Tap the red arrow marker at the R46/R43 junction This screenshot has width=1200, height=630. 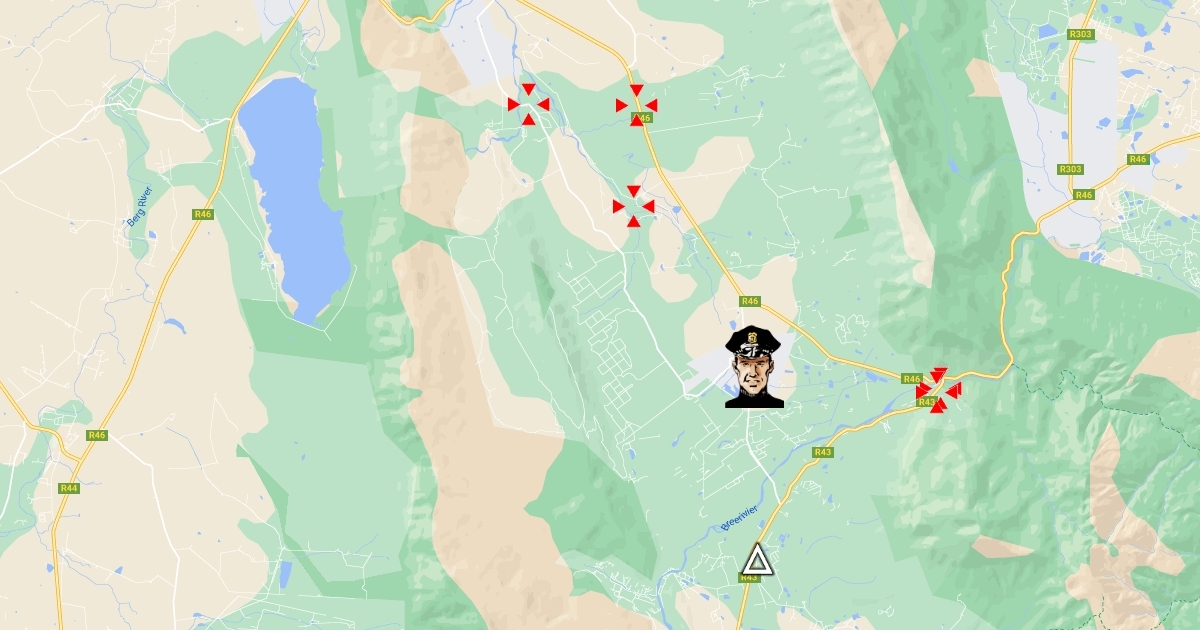coord(937,390)
